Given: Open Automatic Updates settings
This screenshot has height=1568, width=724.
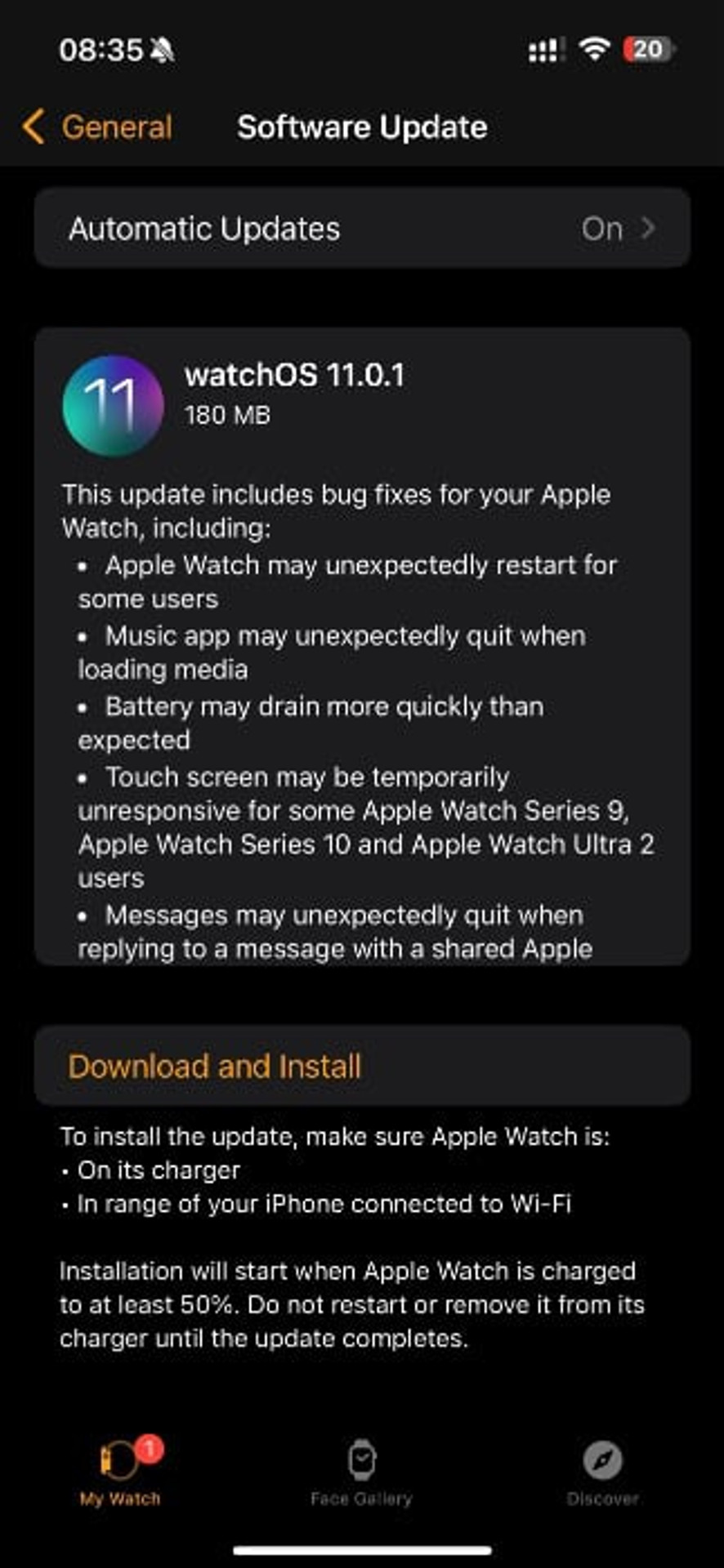Looking at the screenshot, I should click(x=362, y=229).
